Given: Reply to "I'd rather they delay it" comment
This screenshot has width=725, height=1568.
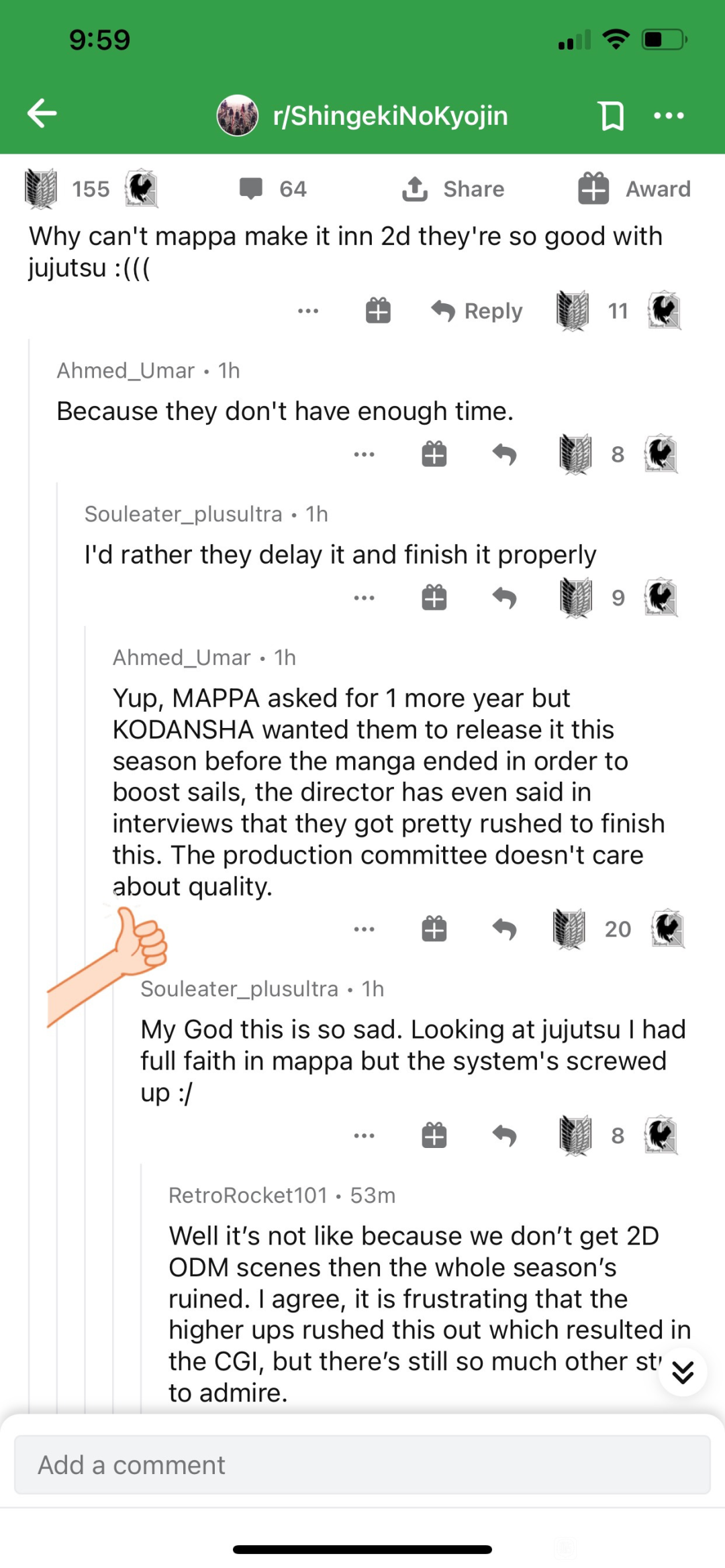Looking at the screenshot, I should (504, 597).
